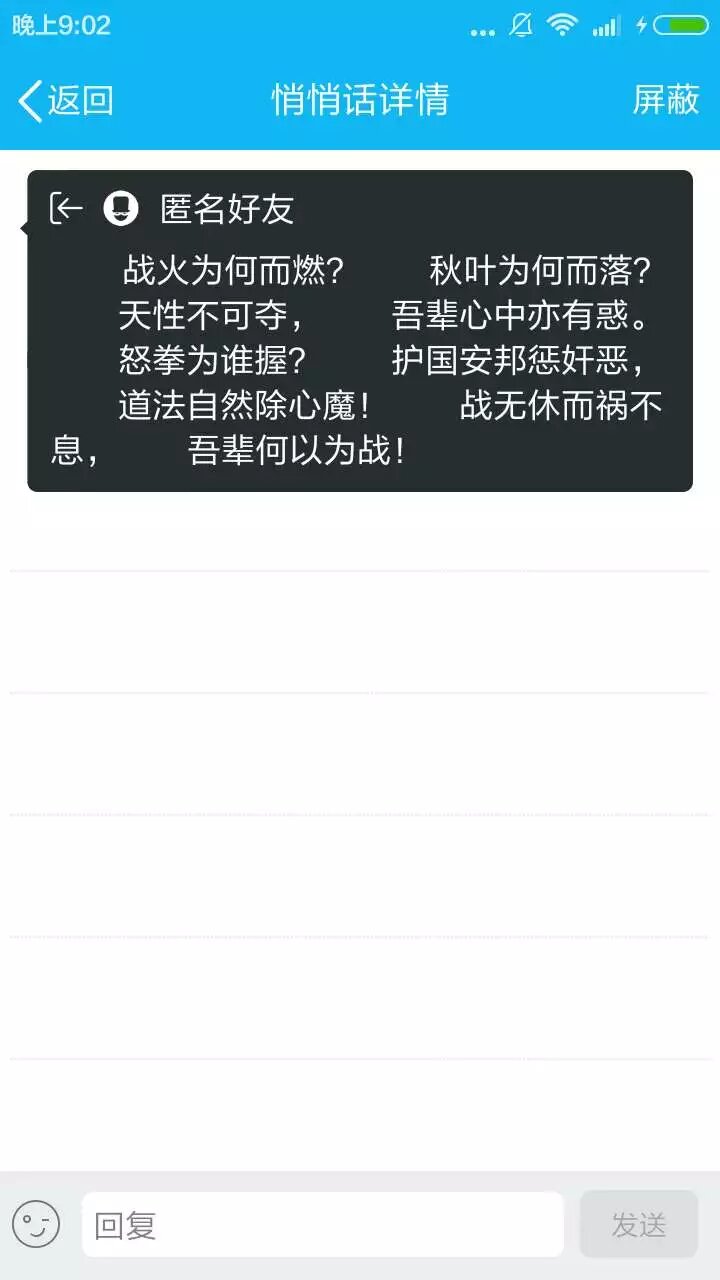Screen dimensions: 720x1280
Task: Block this whisper with 屏蔽
Action: coord(665,100)
